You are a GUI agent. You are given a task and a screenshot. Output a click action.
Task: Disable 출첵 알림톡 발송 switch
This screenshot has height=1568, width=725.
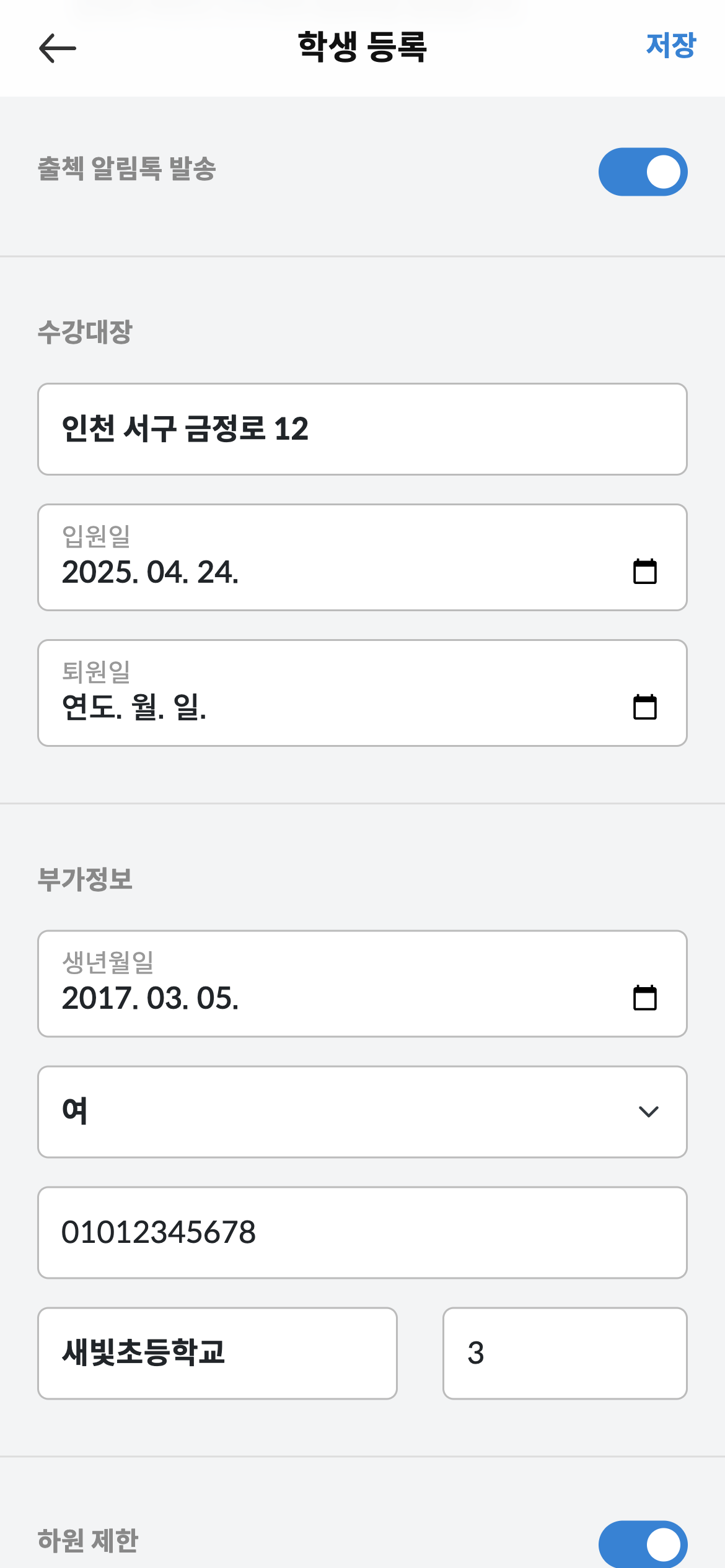[x=643, y=172]
